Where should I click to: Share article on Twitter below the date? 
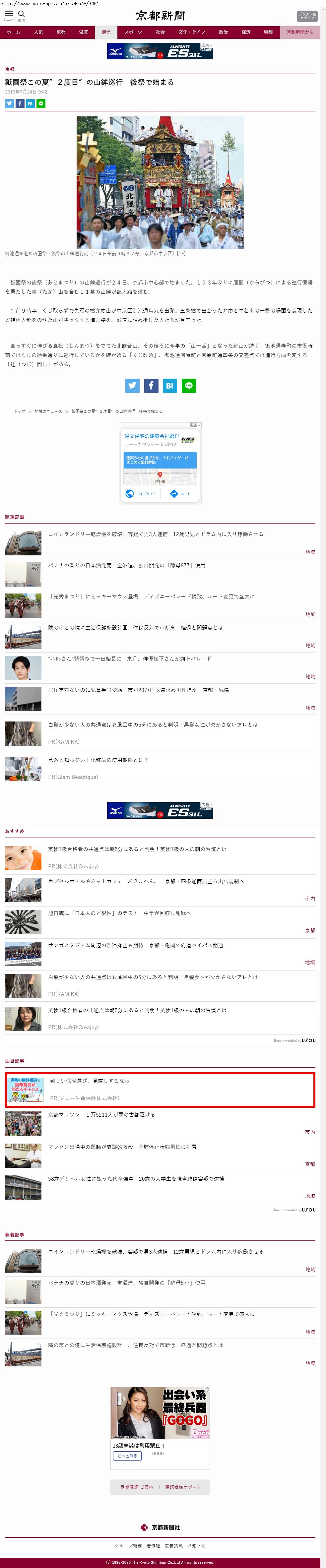[9, 103]
